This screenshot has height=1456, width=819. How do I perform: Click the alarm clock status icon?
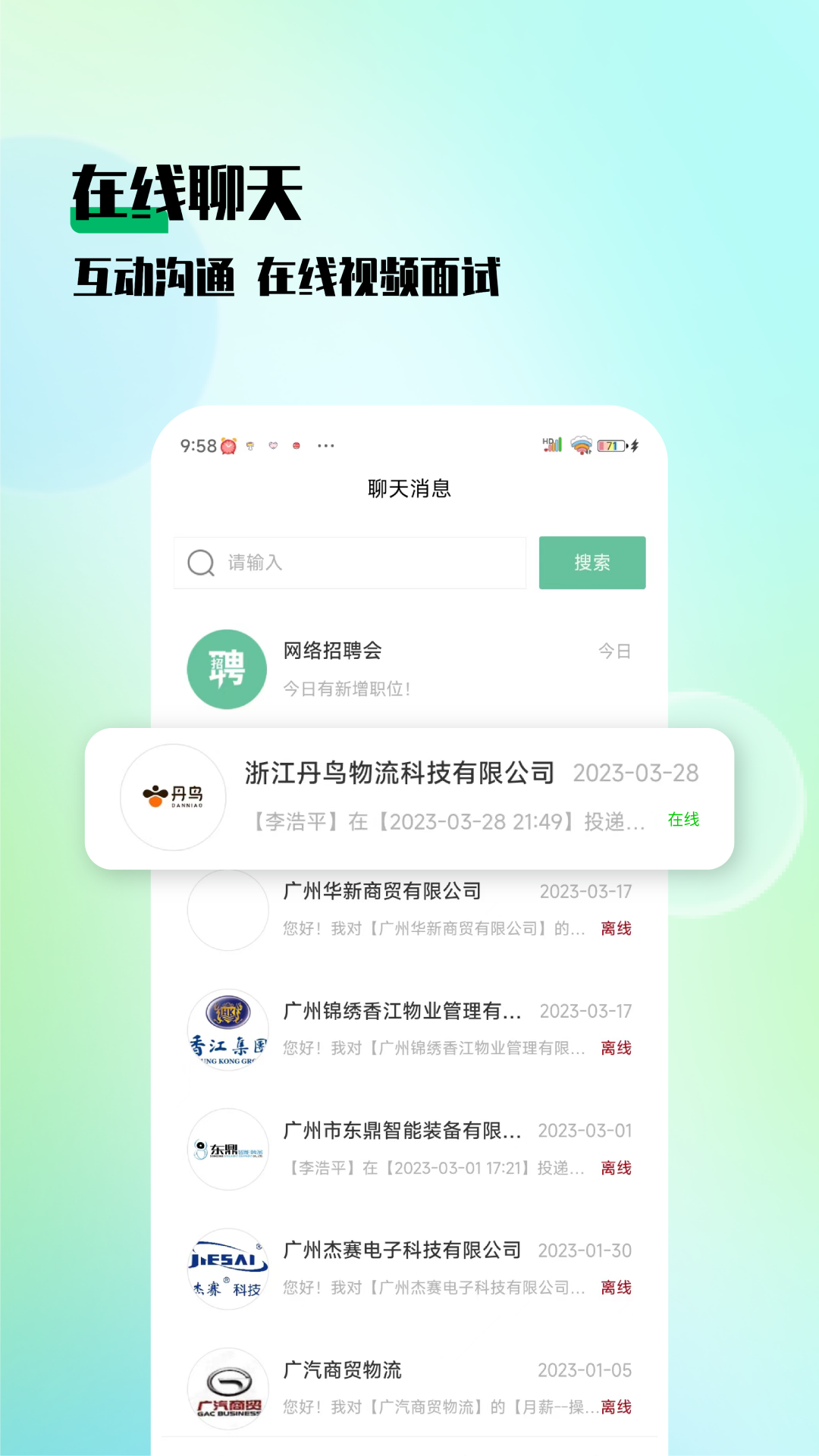[x=227, y=445]
